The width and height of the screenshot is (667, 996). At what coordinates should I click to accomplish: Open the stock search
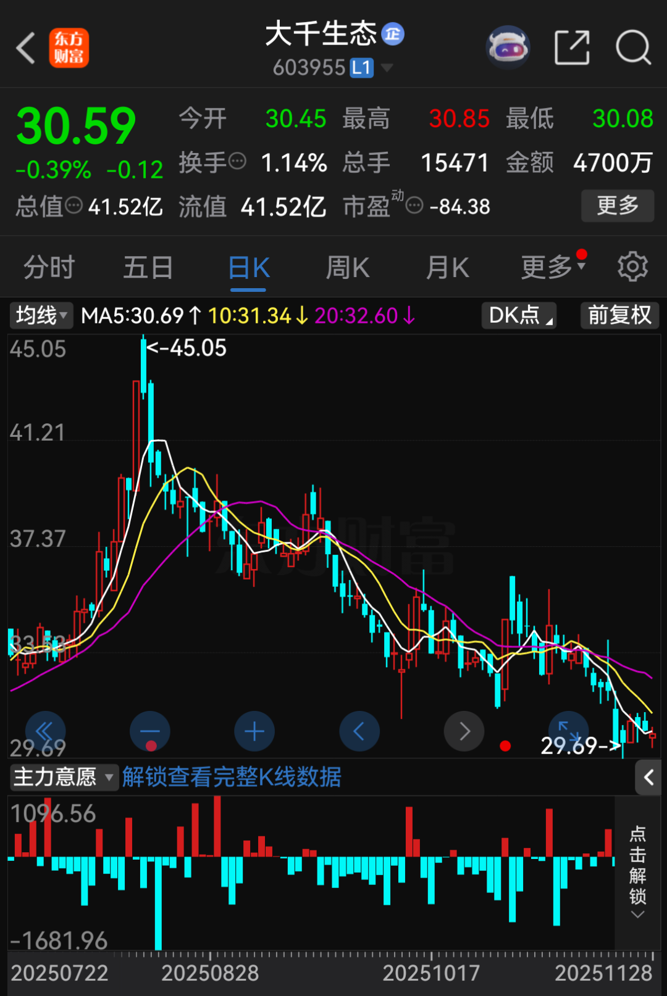tap(633, 47)
